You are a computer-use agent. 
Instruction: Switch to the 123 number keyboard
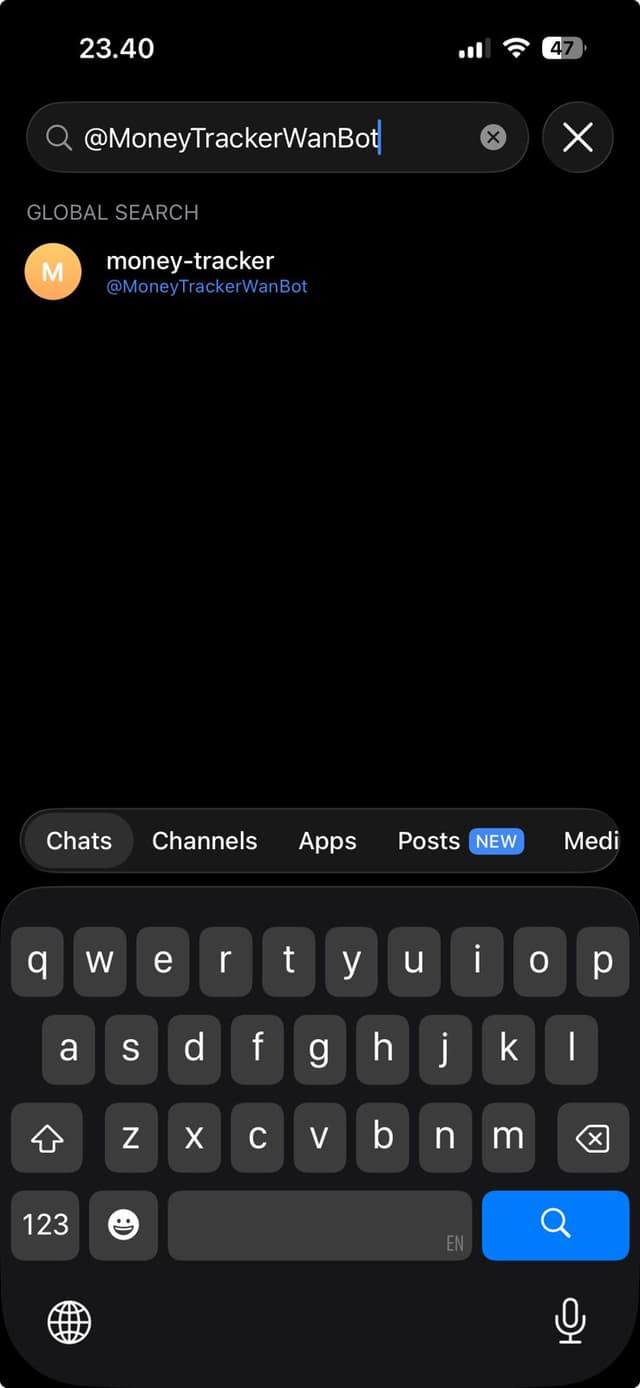[x=46, y=1224]
